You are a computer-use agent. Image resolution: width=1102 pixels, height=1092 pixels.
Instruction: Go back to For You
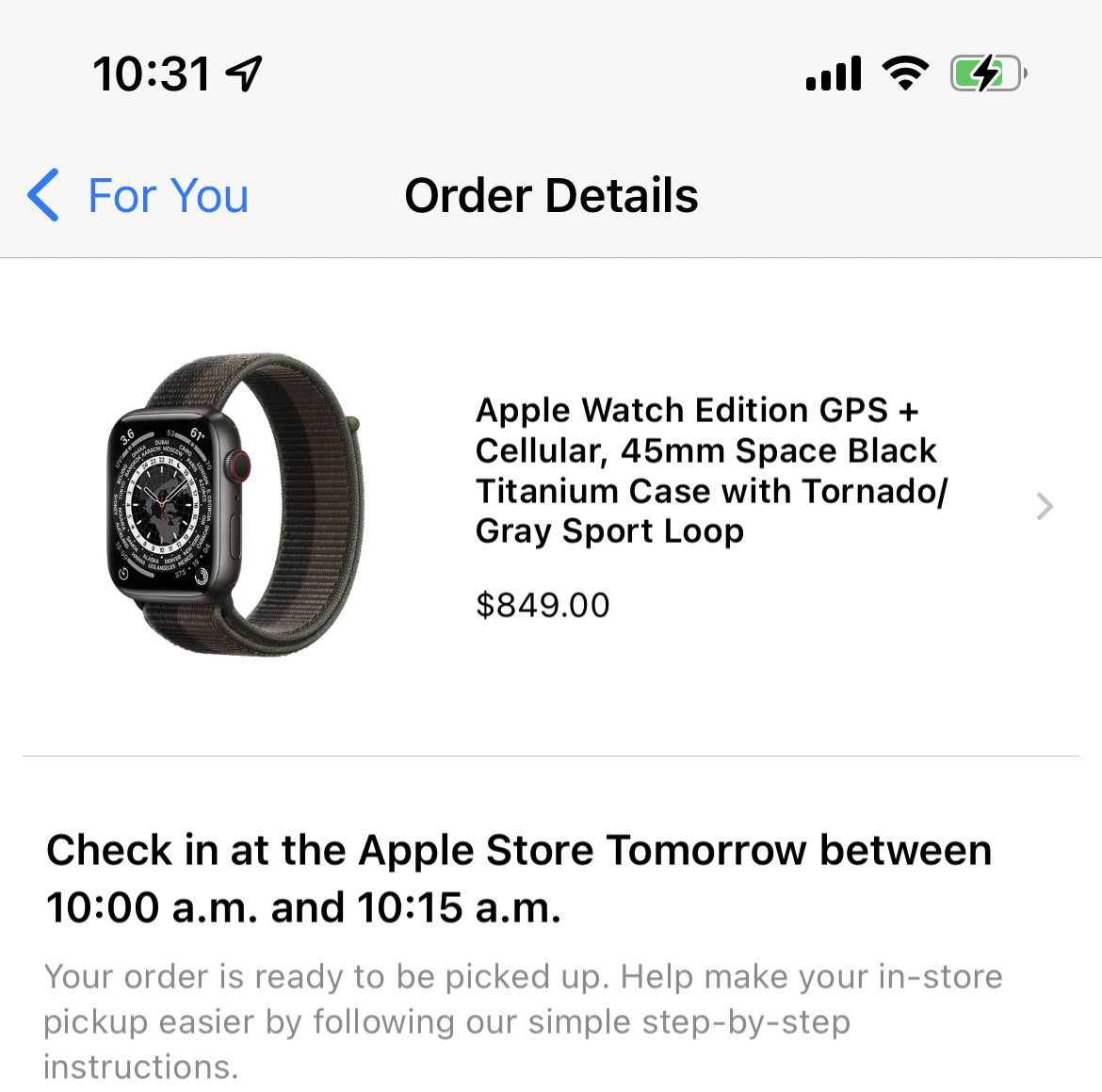139,196
